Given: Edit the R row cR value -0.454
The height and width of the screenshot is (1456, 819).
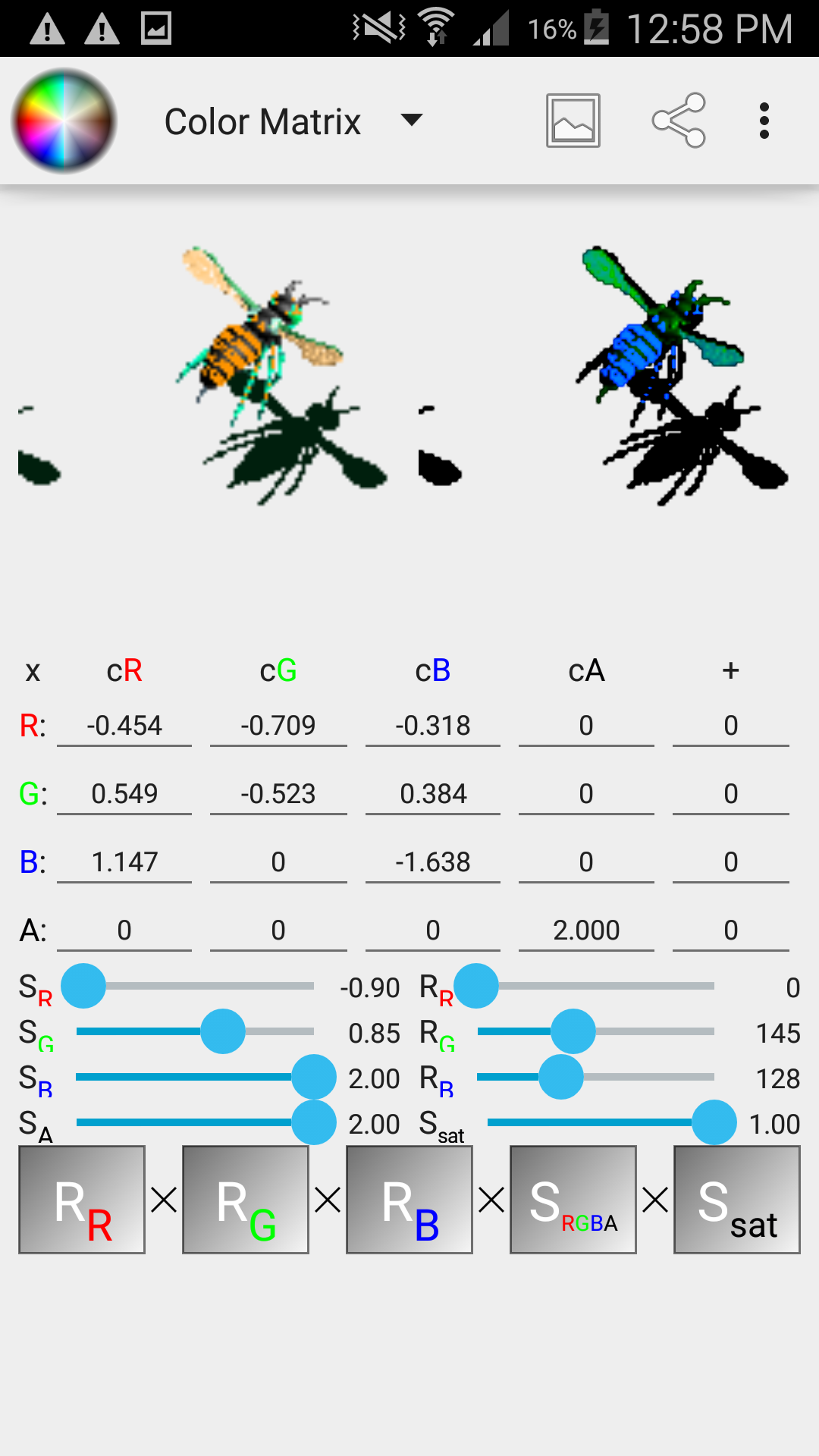Looking at the screenshot, I should coord(124,726).
